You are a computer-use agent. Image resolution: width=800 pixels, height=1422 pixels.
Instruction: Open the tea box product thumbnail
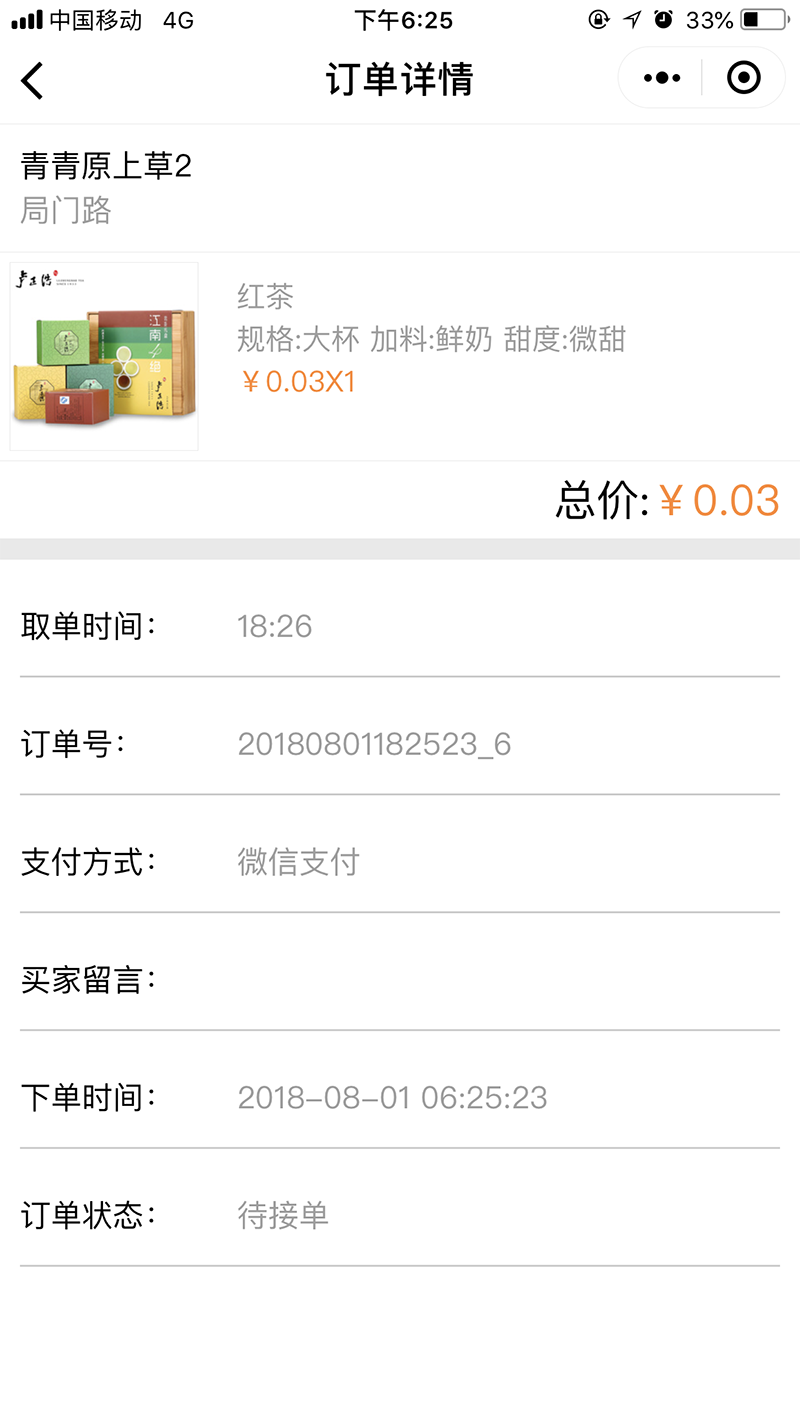point(104,356)
